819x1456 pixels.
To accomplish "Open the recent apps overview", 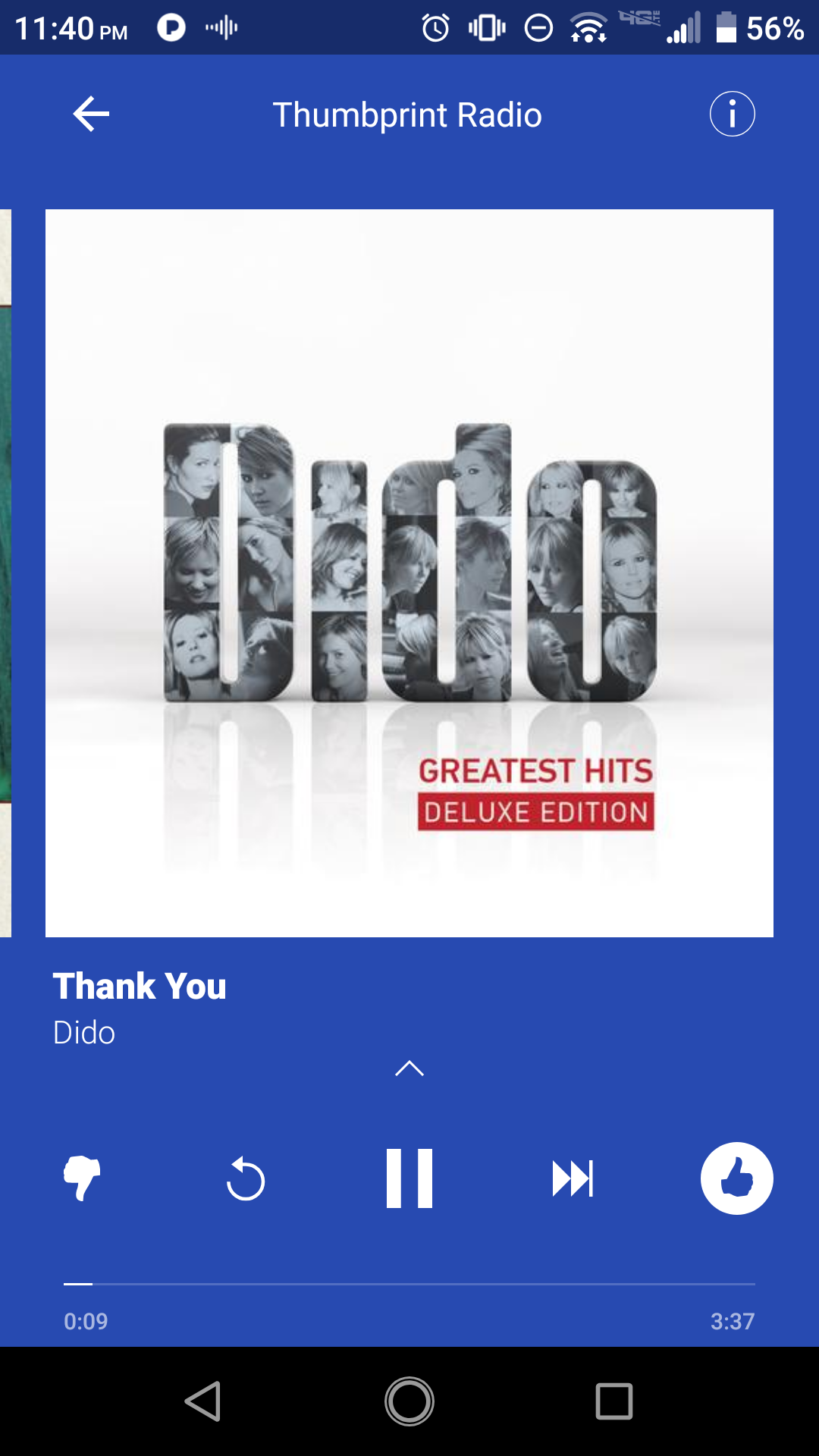I will (613, 1401).
